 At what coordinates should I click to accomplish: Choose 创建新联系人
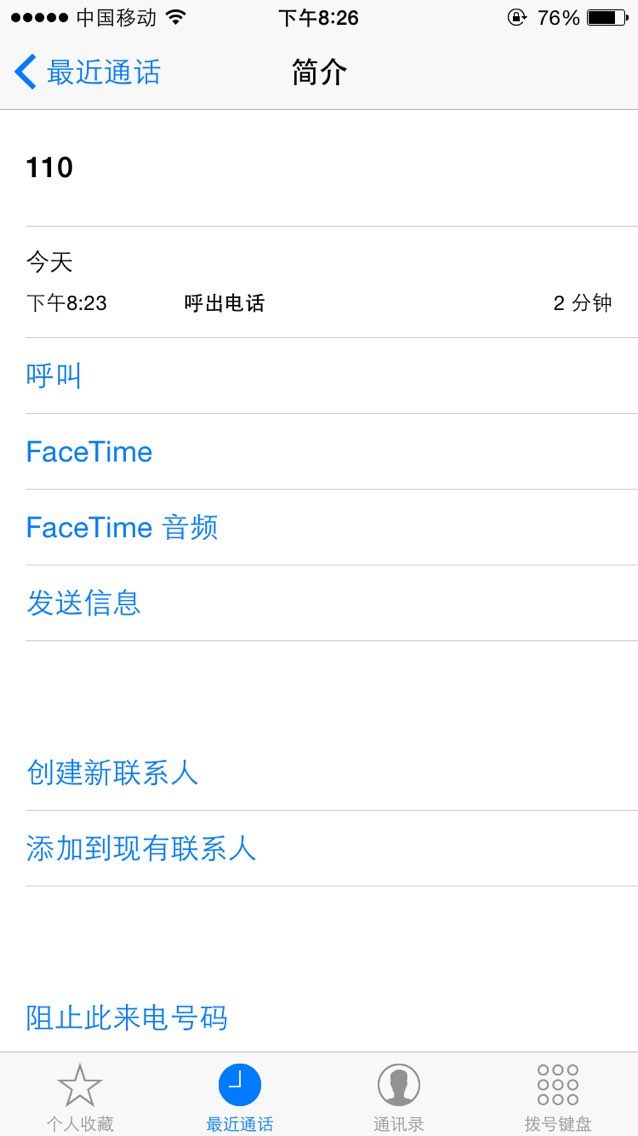point(332,772)
